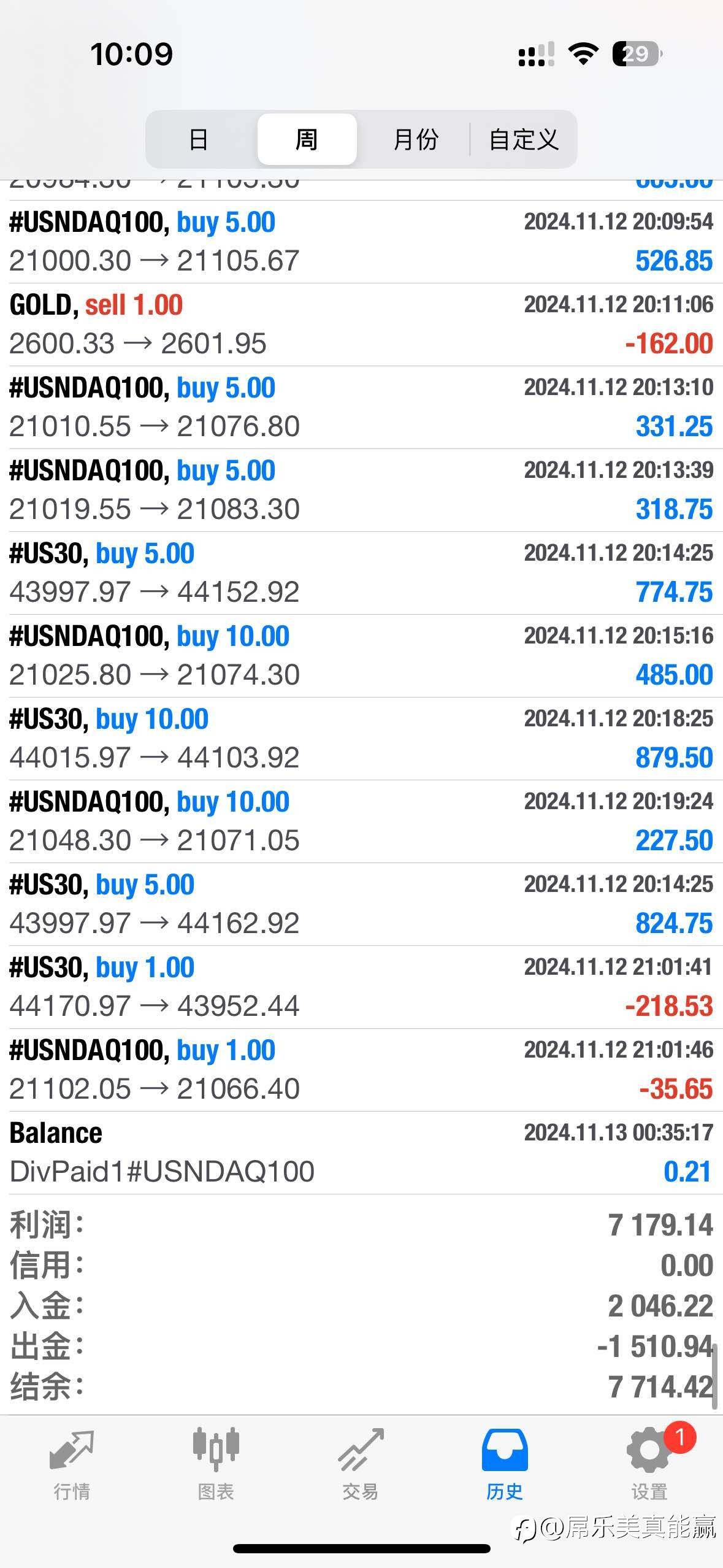The image size is (723, 1568).
Task: Open the #US30 trade losing -218.53
Action: 361,987
